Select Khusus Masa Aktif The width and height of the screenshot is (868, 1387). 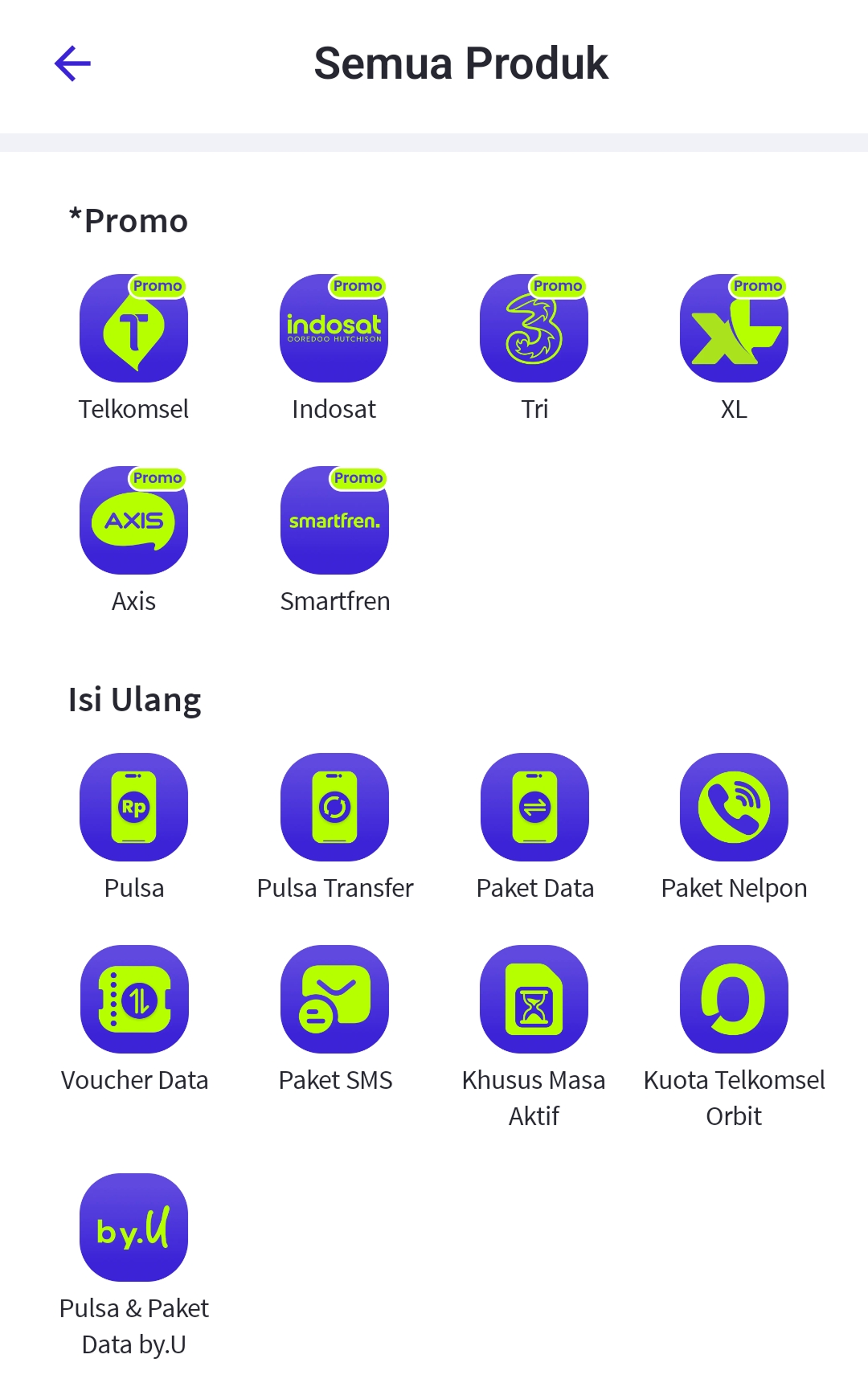pos(534,999)
